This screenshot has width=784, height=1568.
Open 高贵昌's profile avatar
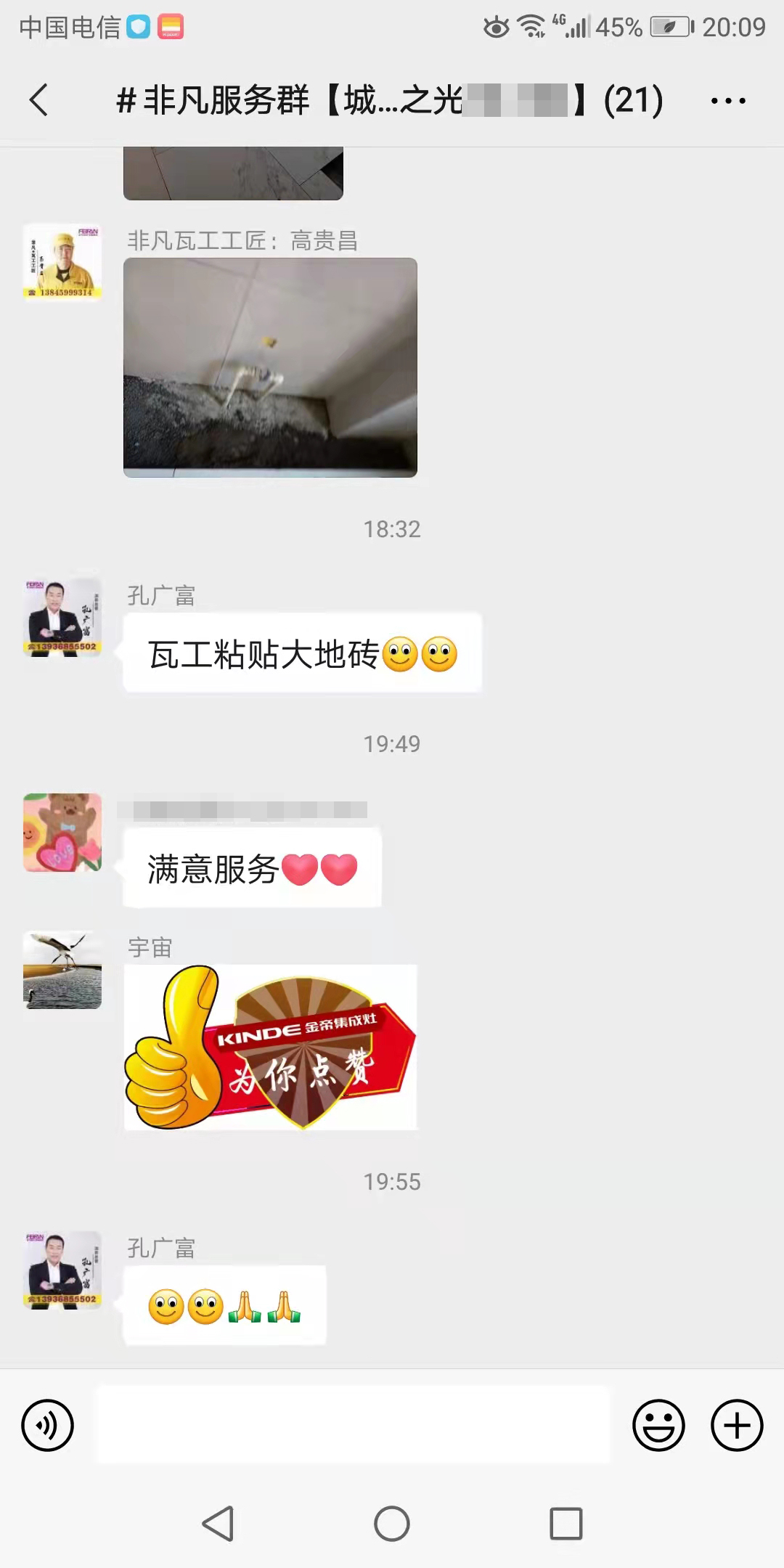click(x=62, y=262)
